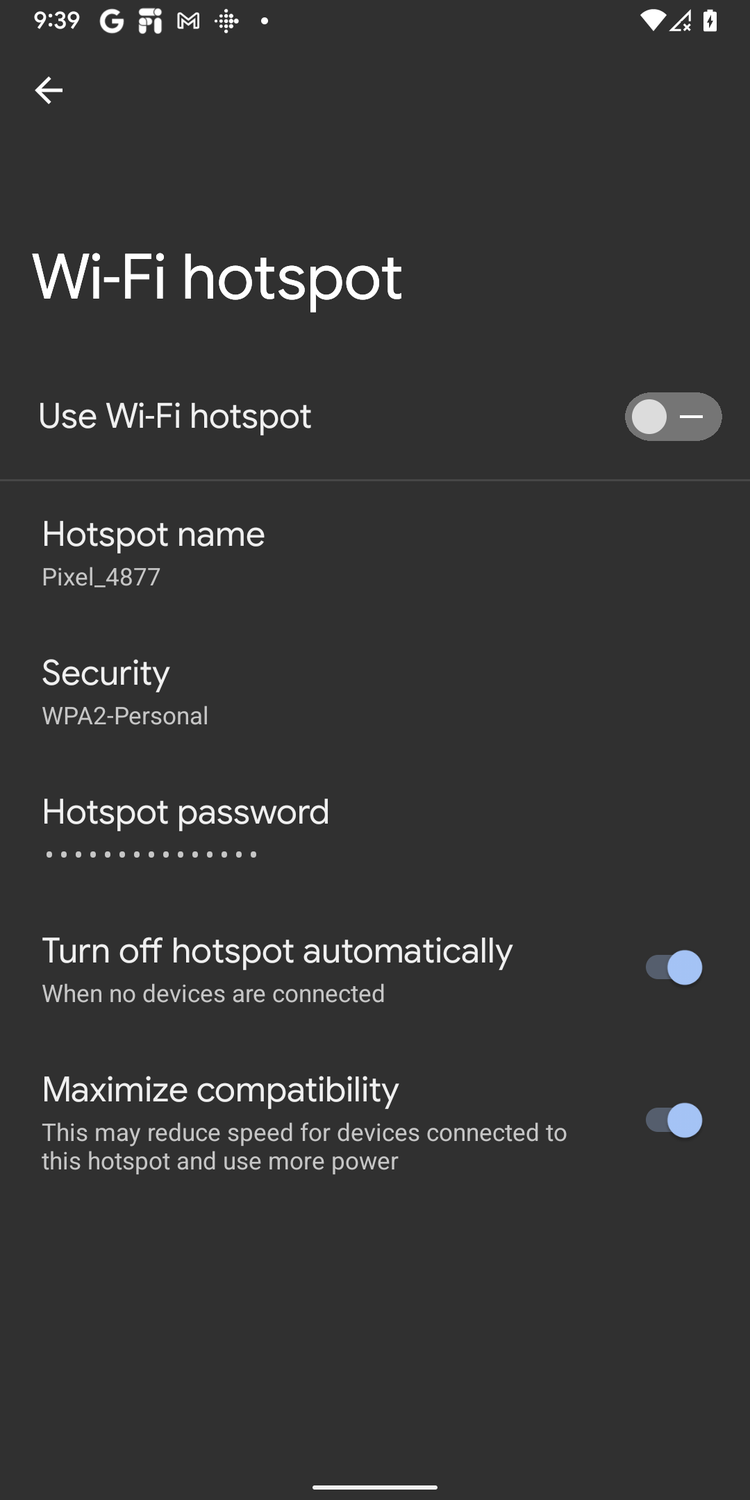The width and height of the screenshot is (750, 1500).
Task: Click the Google app notification icon
Action: [x=111, y=21]
